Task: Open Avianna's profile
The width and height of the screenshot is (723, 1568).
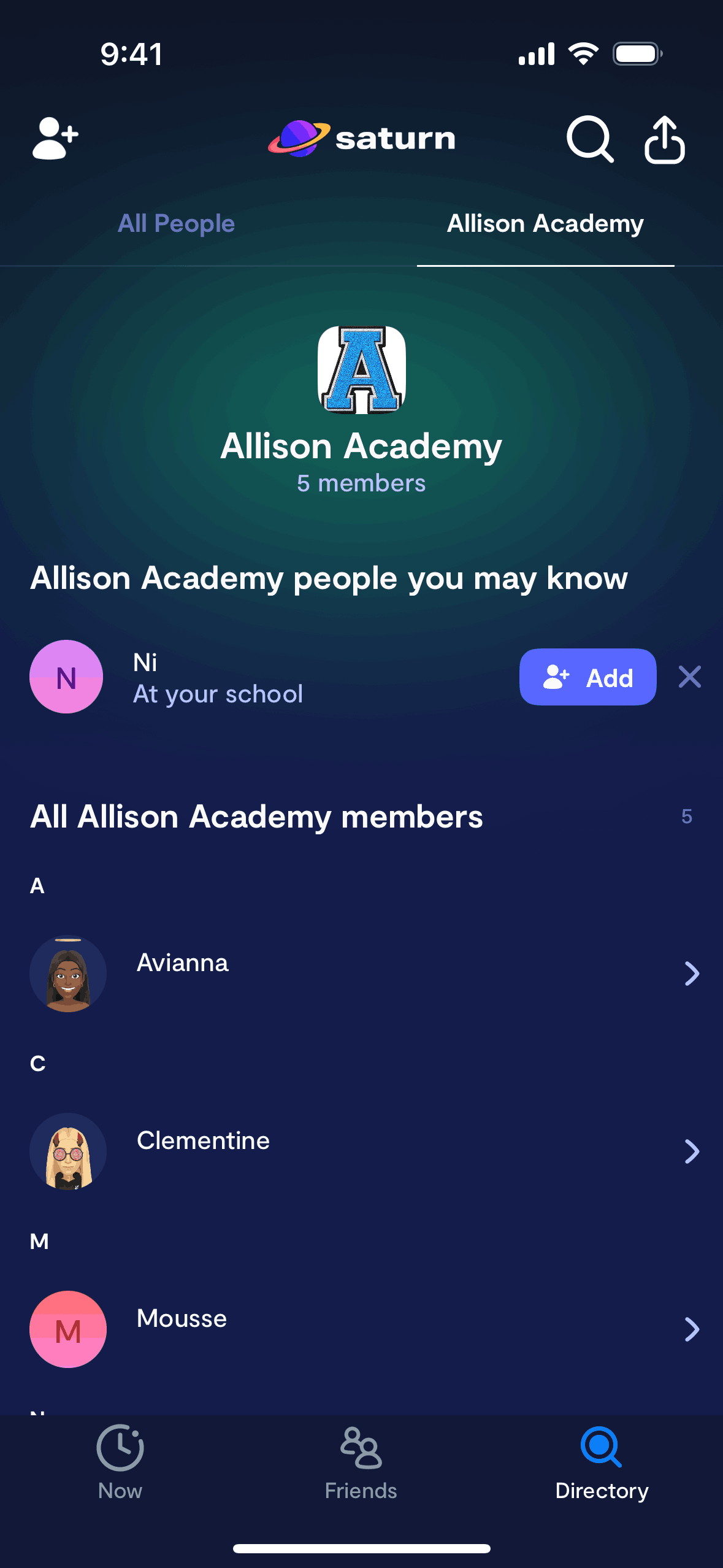Action: [361, 973]
